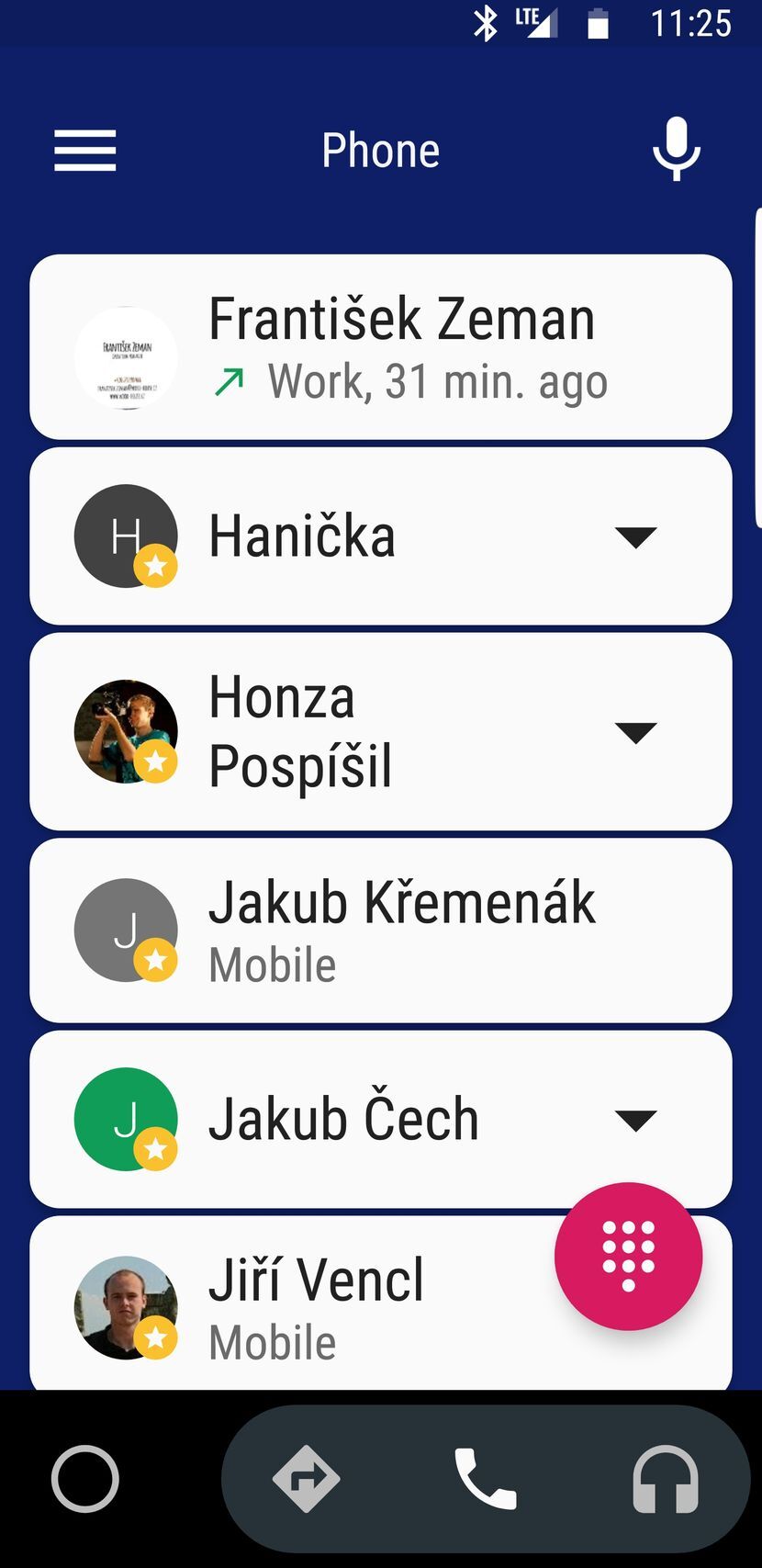762x1568 pixels.
Task: Tap the outgoing call arrow for František Zeman
Action: [x=230, y=379]
